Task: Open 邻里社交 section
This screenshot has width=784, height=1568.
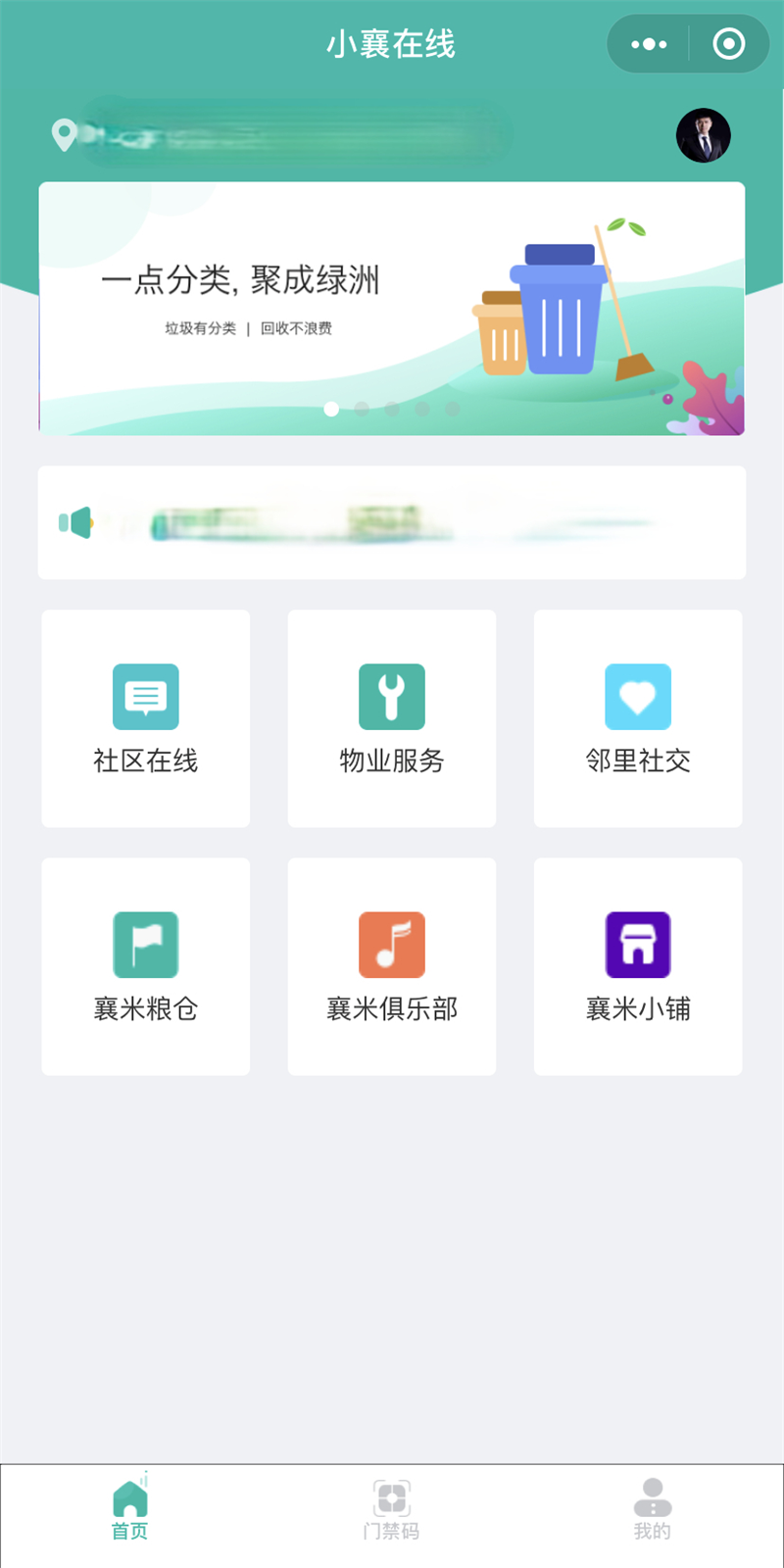Action: (x=638, y=718)
